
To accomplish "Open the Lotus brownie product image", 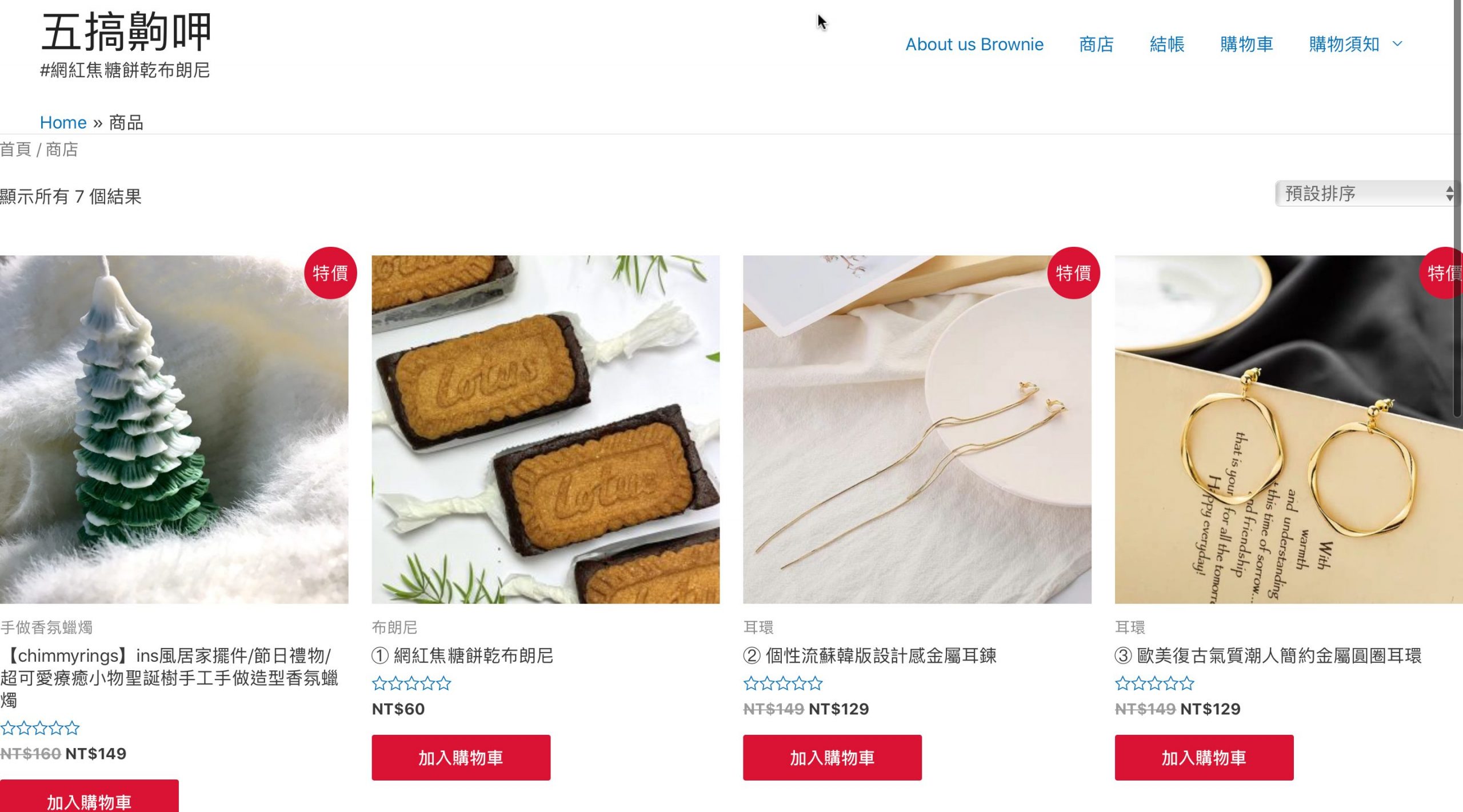I will coord(545,429).
